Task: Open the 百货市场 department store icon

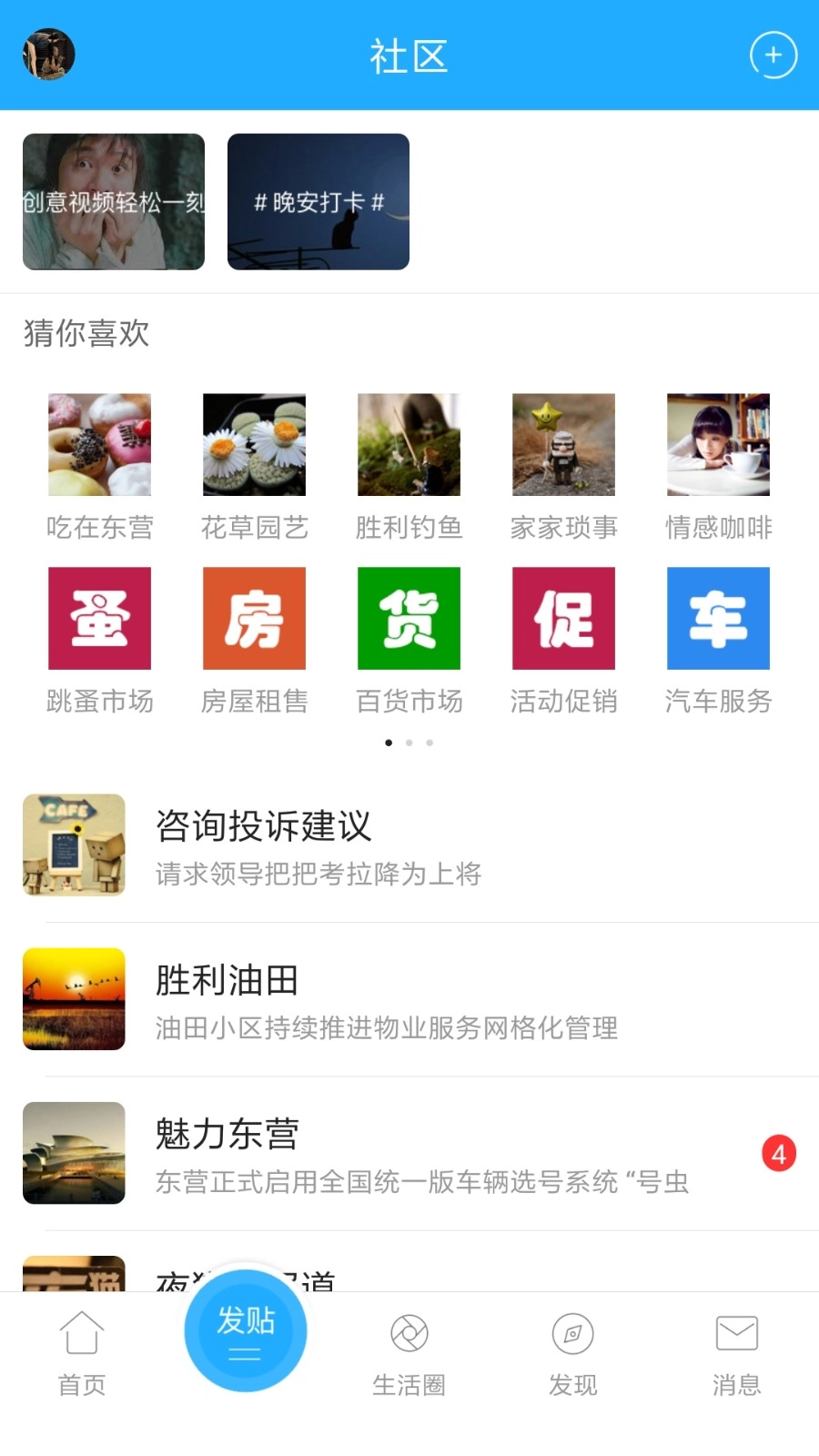Action: [409, 617]
